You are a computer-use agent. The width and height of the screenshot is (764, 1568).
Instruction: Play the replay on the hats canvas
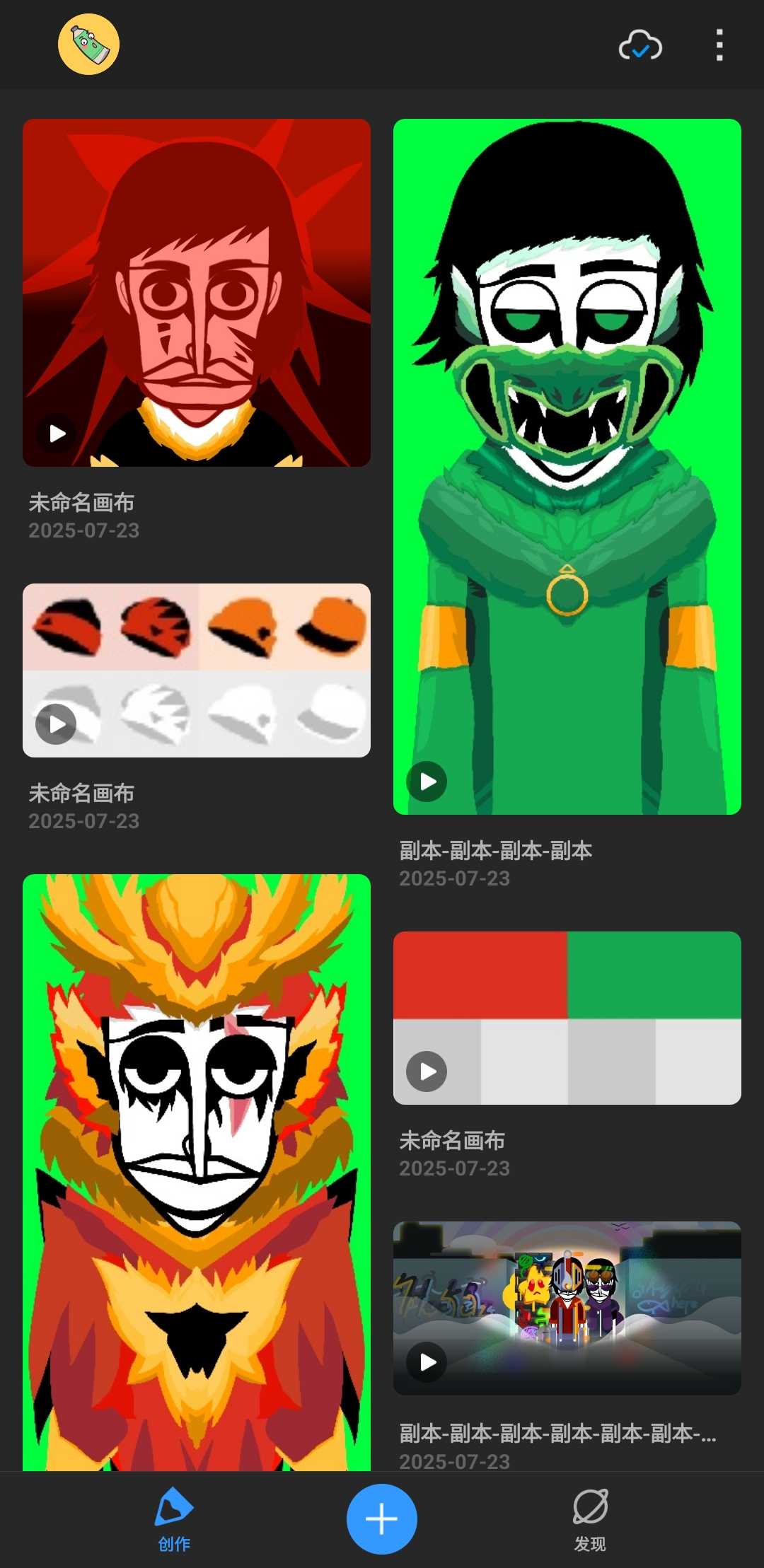pyautogui.click(x=57, y=724)
